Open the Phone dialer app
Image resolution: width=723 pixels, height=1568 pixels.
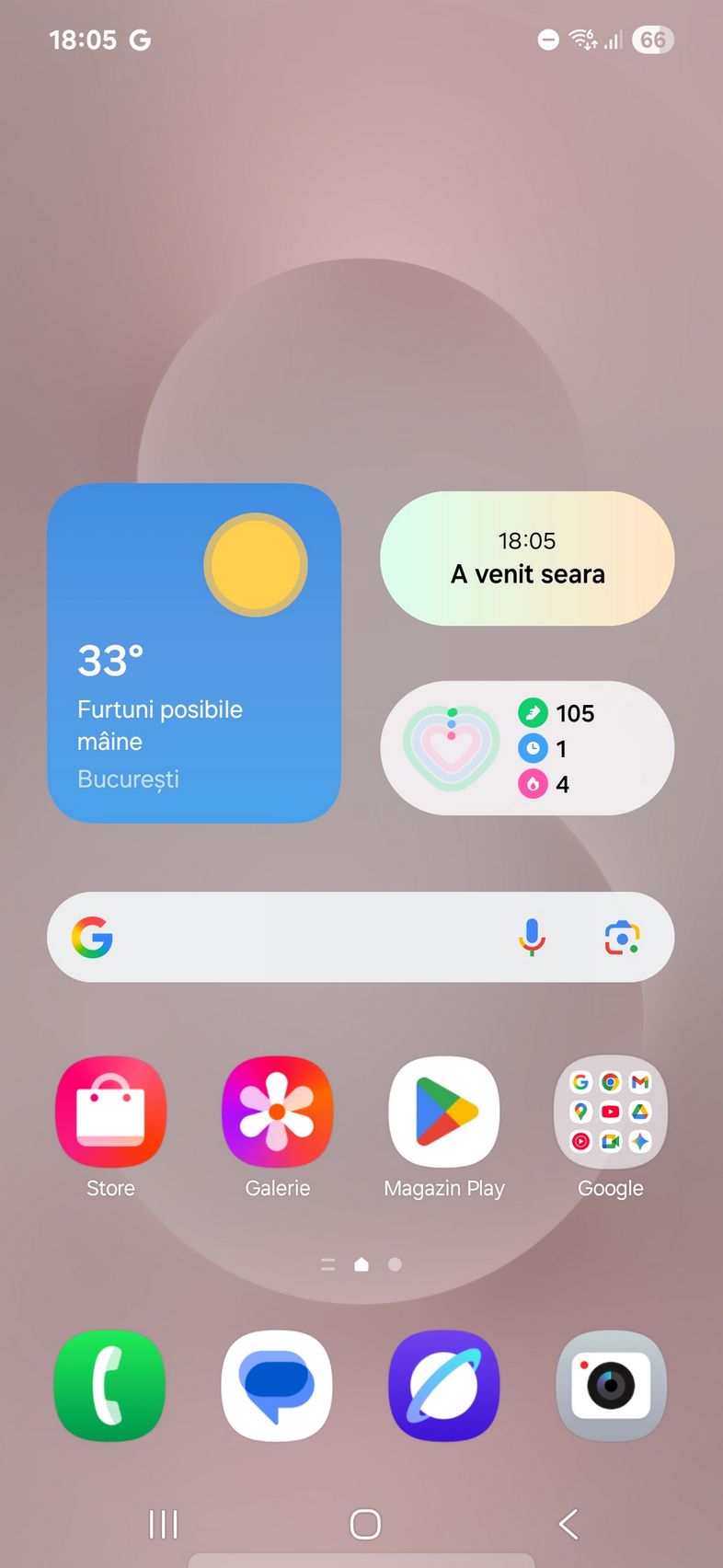click(x=110, y=1386)
